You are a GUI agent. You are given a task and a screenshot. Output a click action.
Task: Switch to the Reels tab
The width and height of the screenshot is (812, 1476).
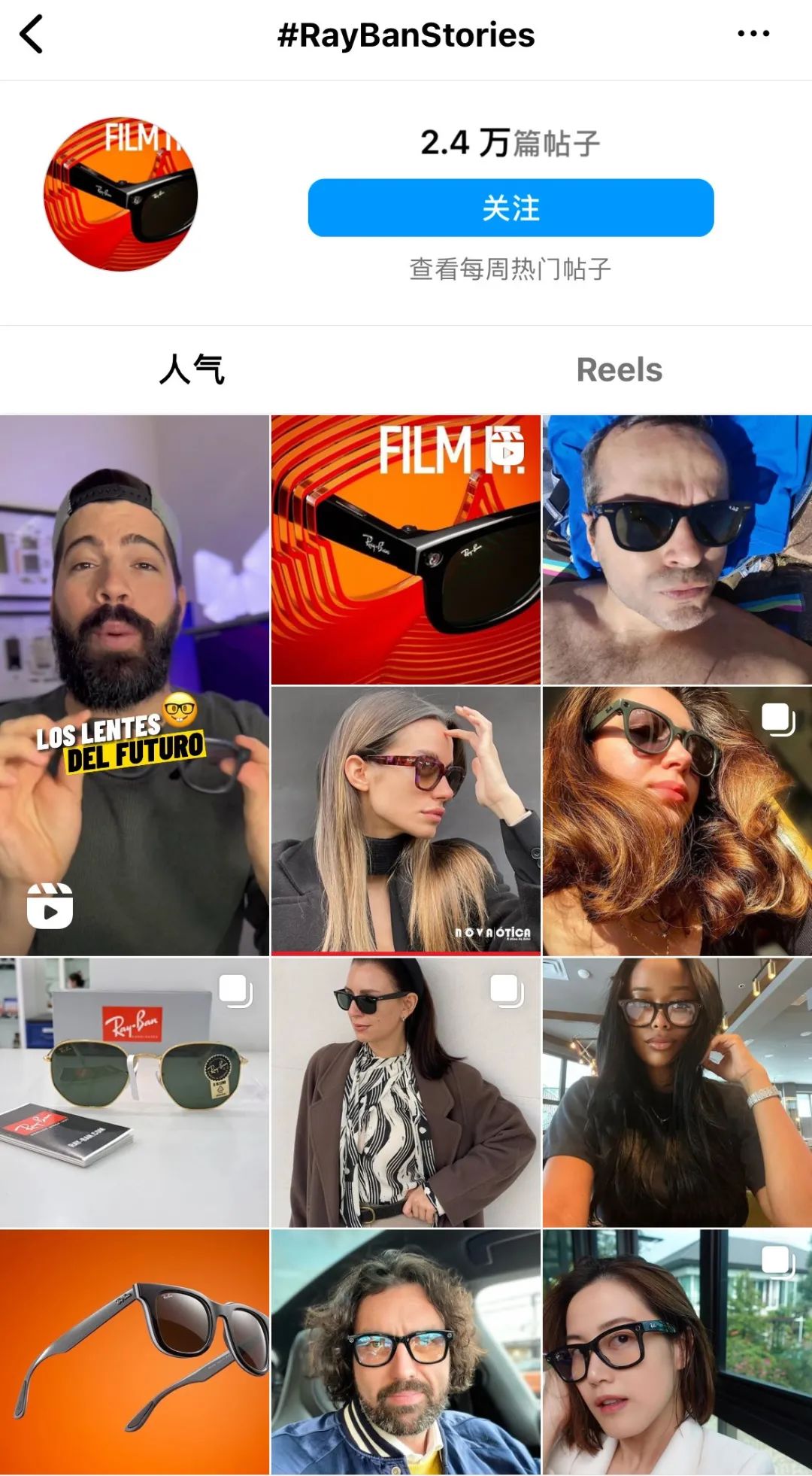tap(619, 369)
